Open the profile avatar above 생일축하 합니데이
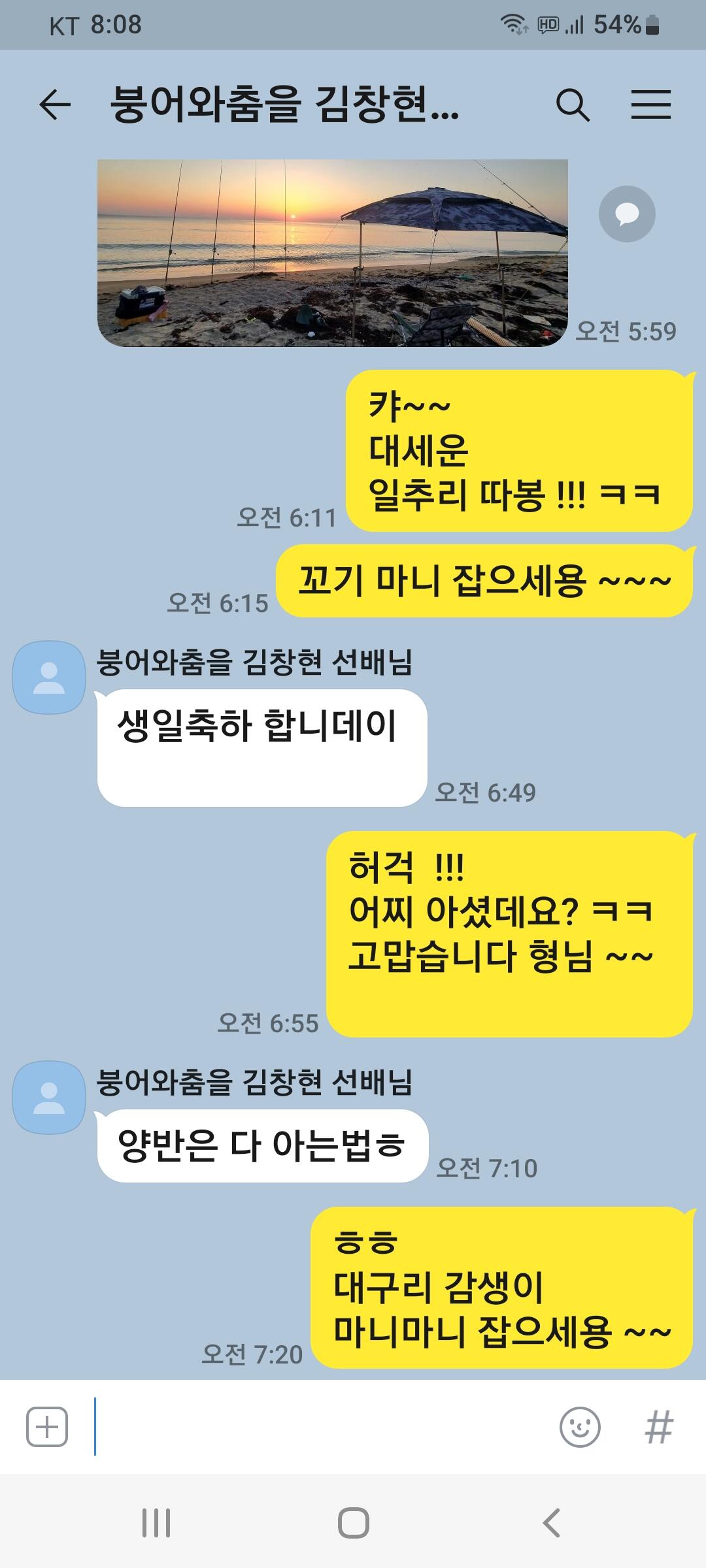706x1568 pixels. 49,677
